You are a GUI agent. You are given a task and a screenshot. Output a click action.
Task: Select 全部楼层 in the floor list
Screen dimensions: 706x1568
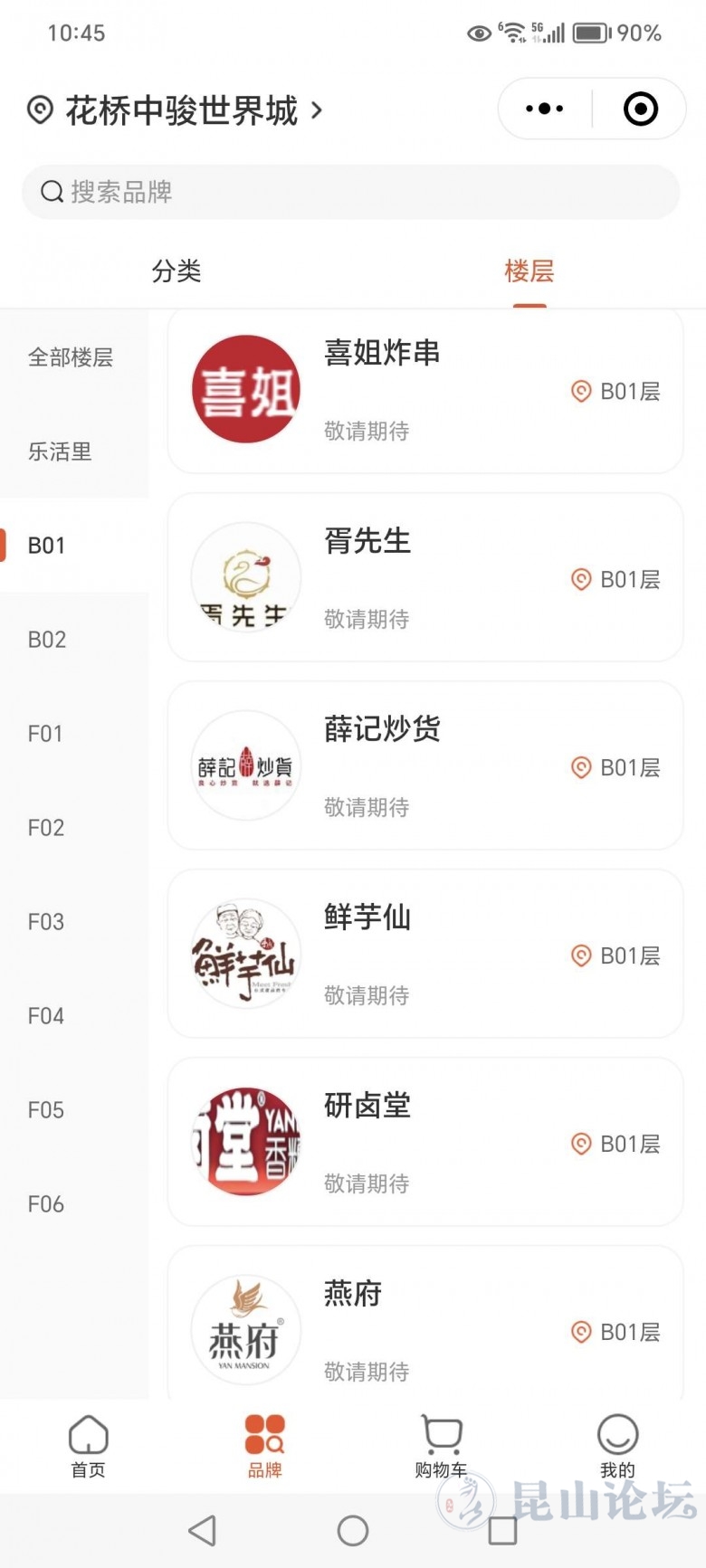click(71, 357)
